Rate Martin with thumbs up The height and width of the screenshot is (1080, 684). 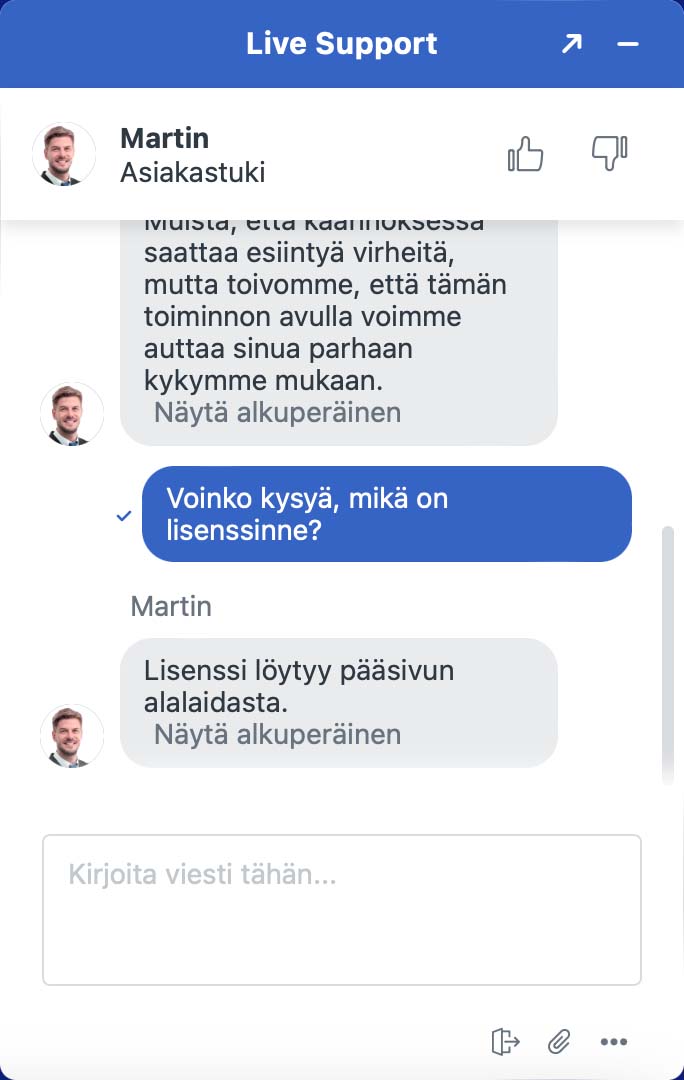[525, 155]
